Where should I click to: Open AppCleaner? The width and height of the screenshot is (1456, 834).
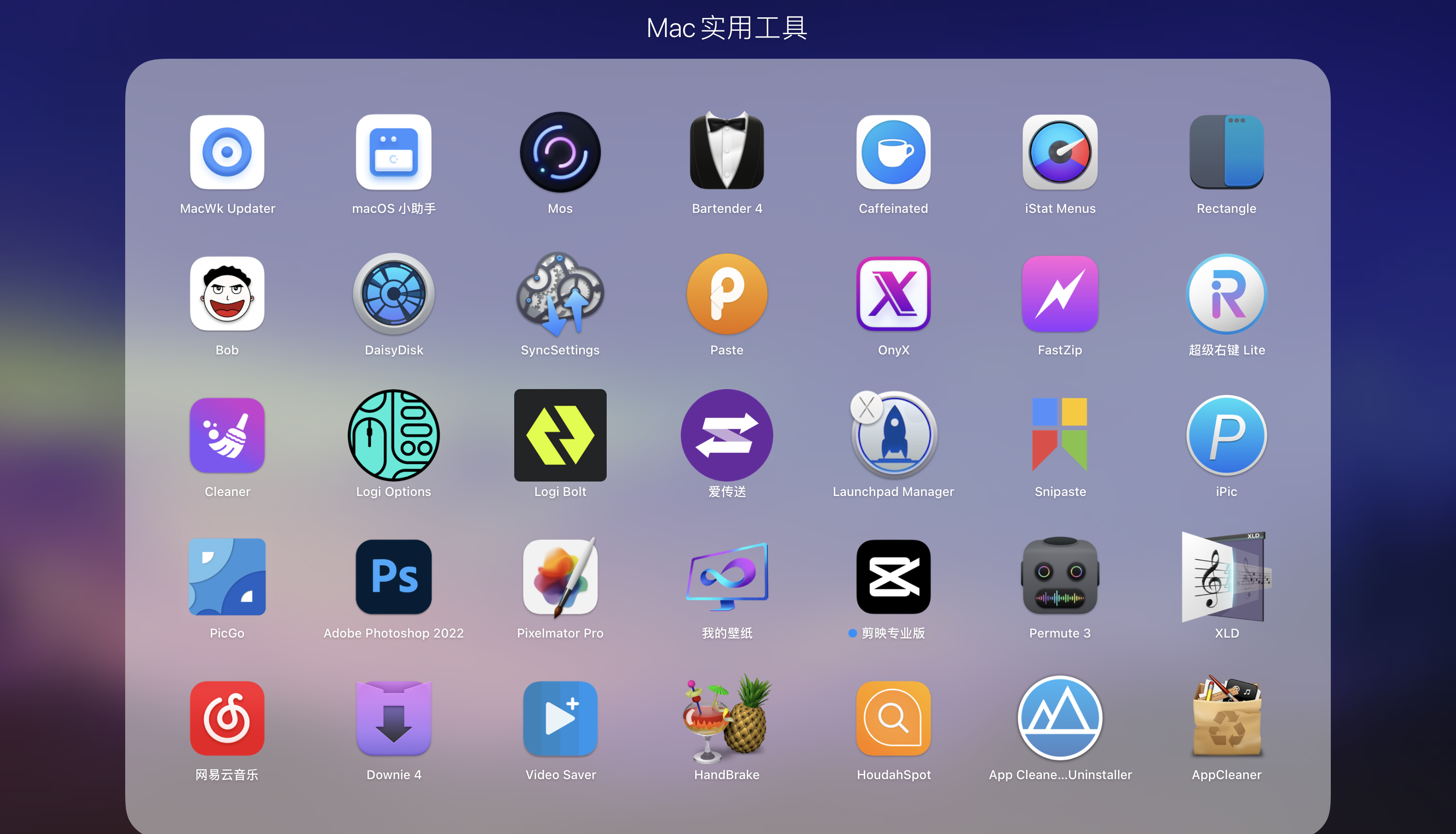[1226, 718]
